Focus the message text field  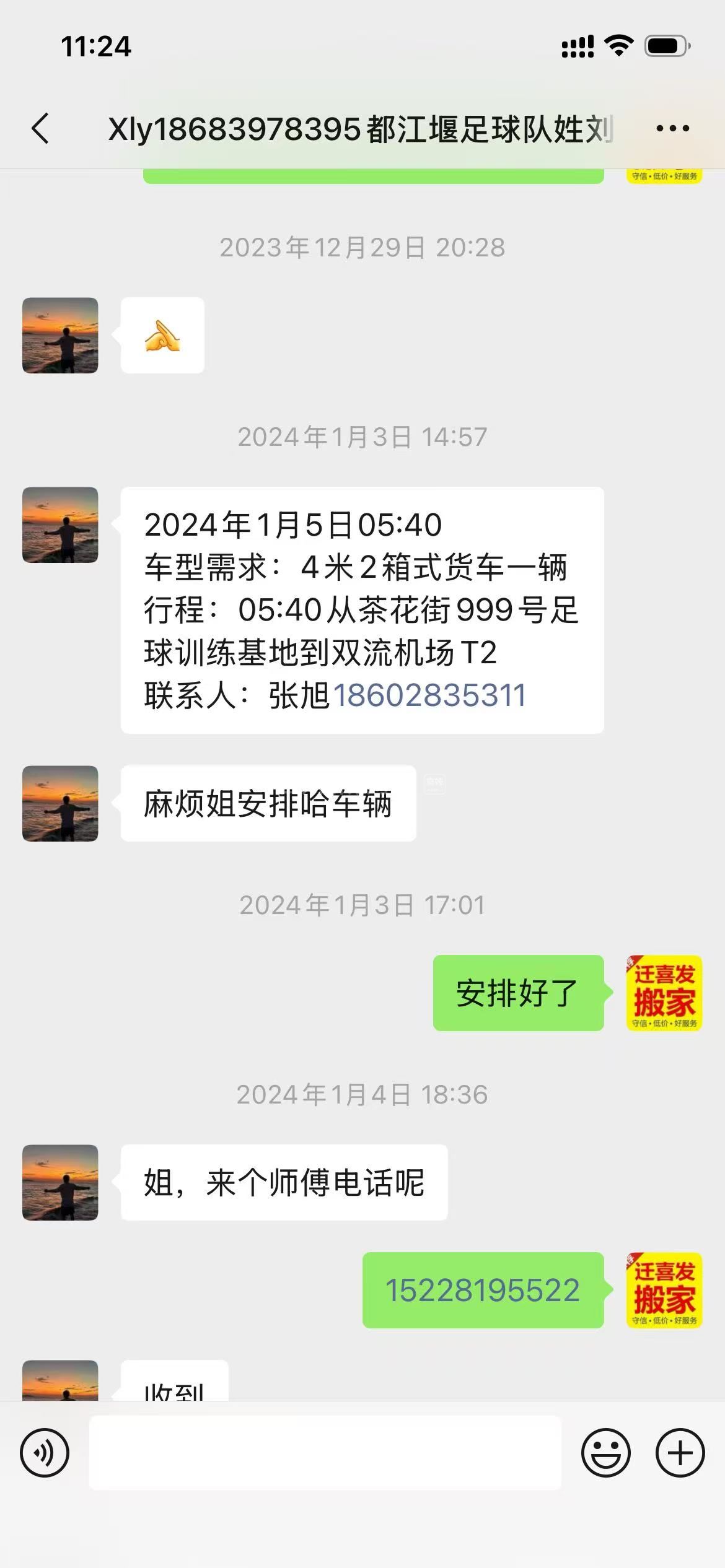tap(325, 1453)
